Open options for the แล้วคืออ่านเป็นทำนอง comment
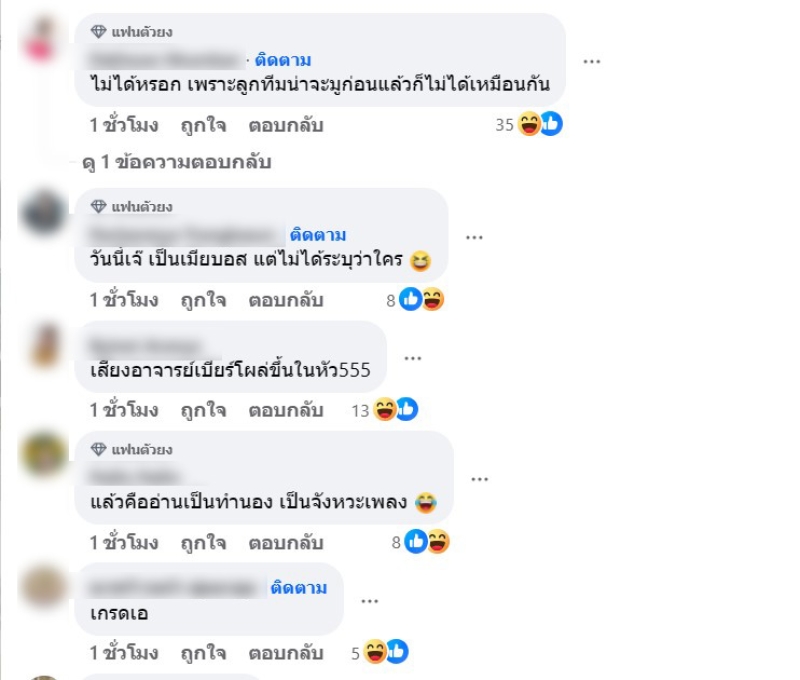The image size is (800, 680). [480, 479]
